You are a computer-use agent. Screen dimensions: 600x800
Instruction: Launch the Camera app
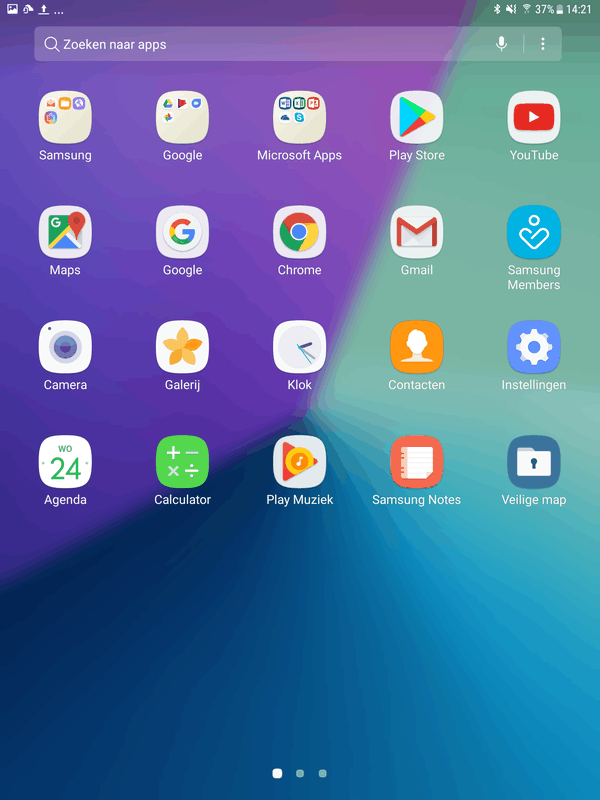65,348
